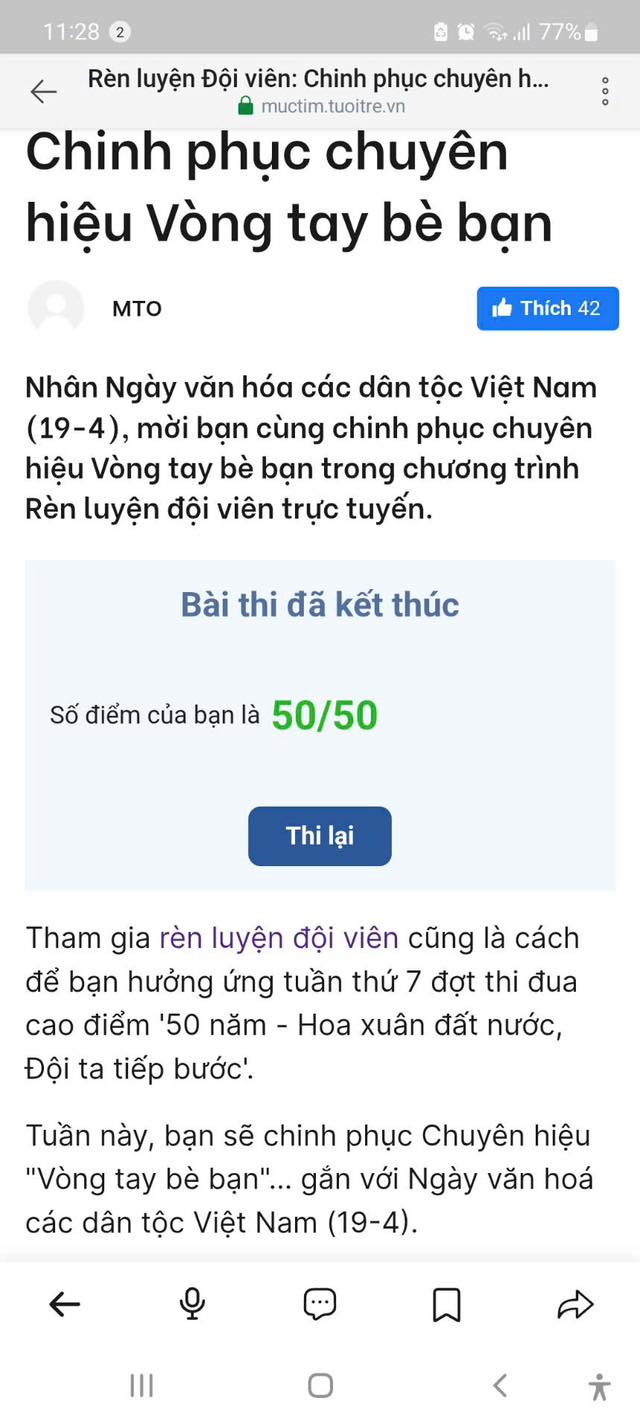Activate the microphone voice tool
Screen dimensions: 640x1421
(192, 1304)
